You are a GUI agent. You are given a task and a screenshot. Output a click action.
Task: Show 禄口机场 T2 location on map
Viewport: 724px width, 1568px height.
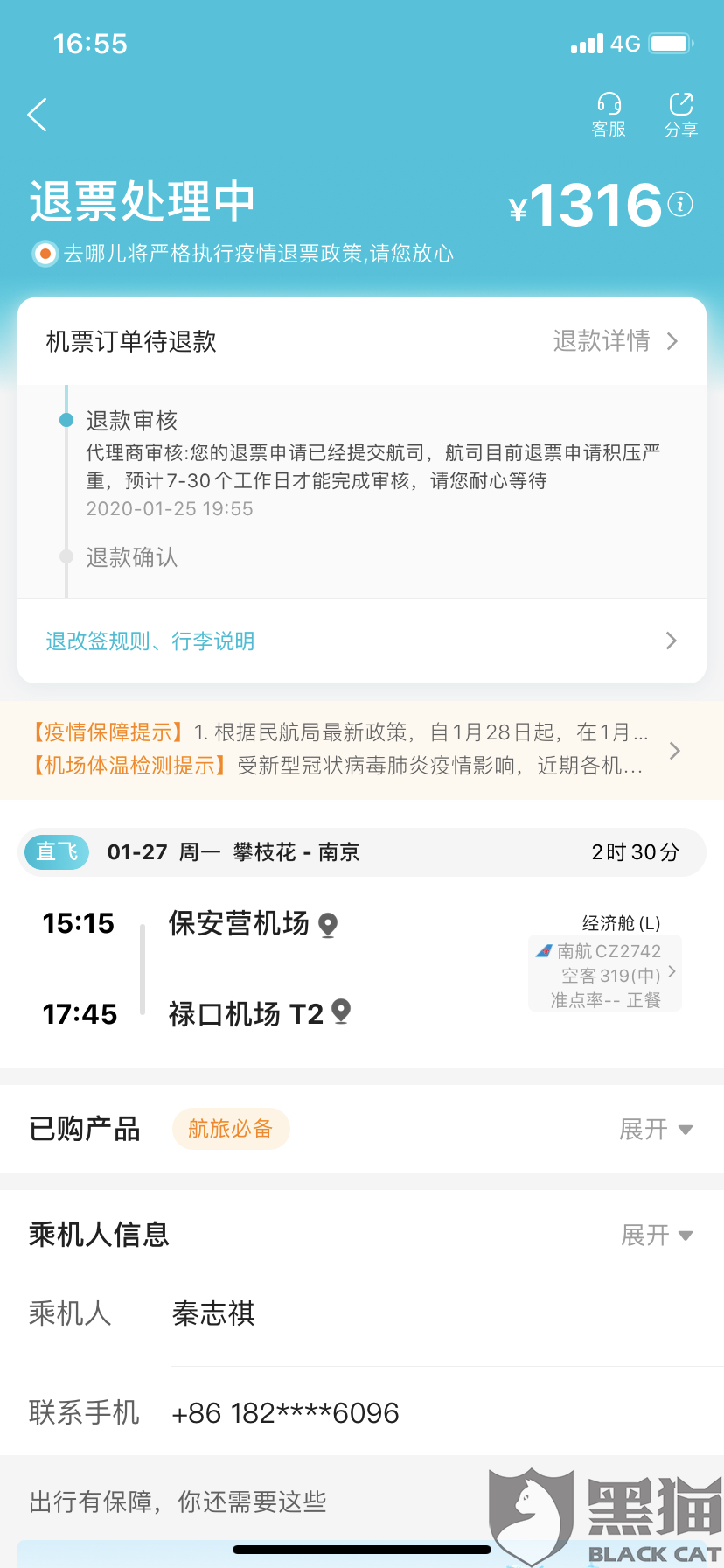pyautogui.click(x=341, y=1012)
